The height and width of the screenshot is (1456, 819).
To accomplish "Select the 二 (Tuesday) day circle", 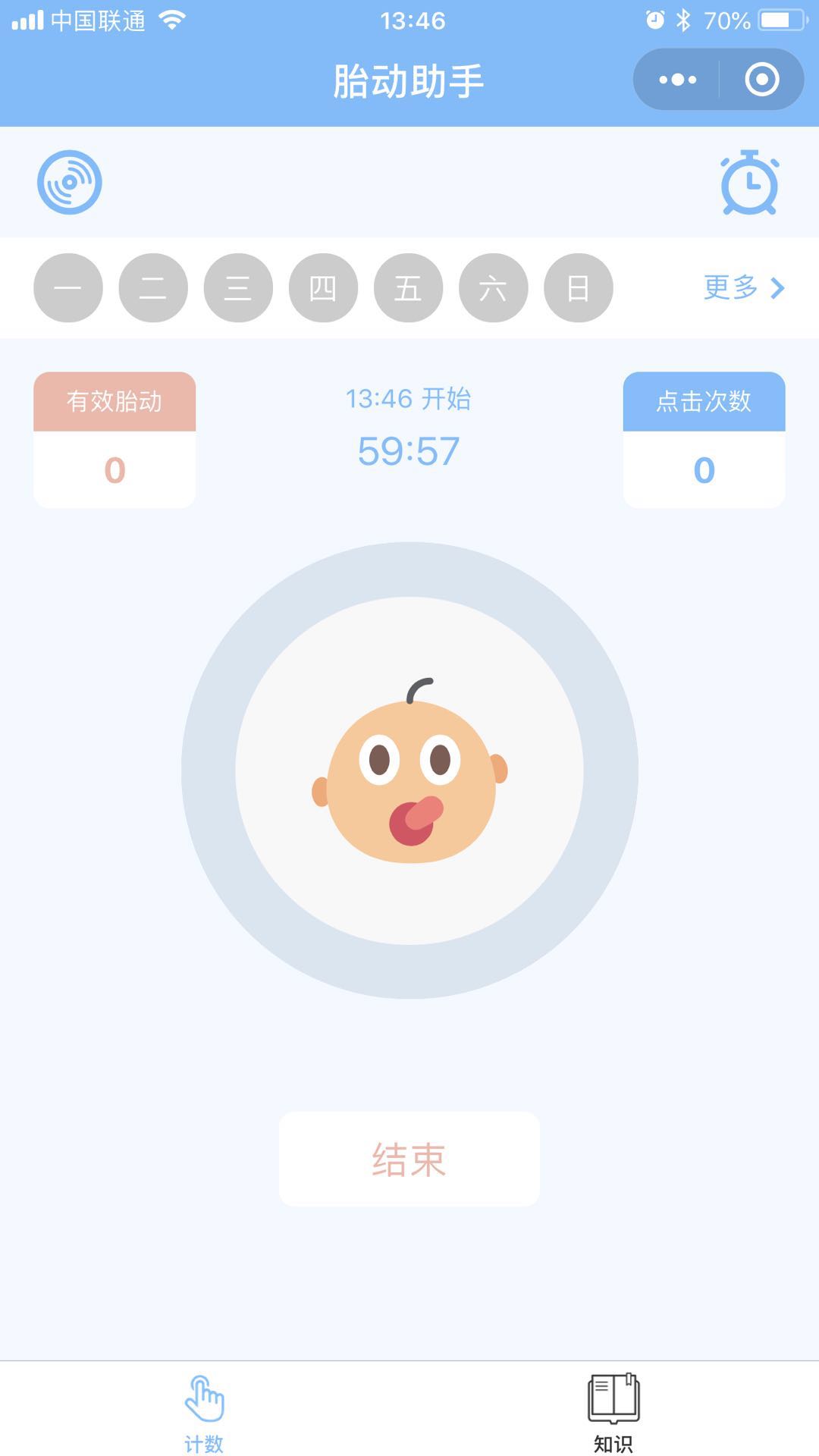I will [153, 288].
